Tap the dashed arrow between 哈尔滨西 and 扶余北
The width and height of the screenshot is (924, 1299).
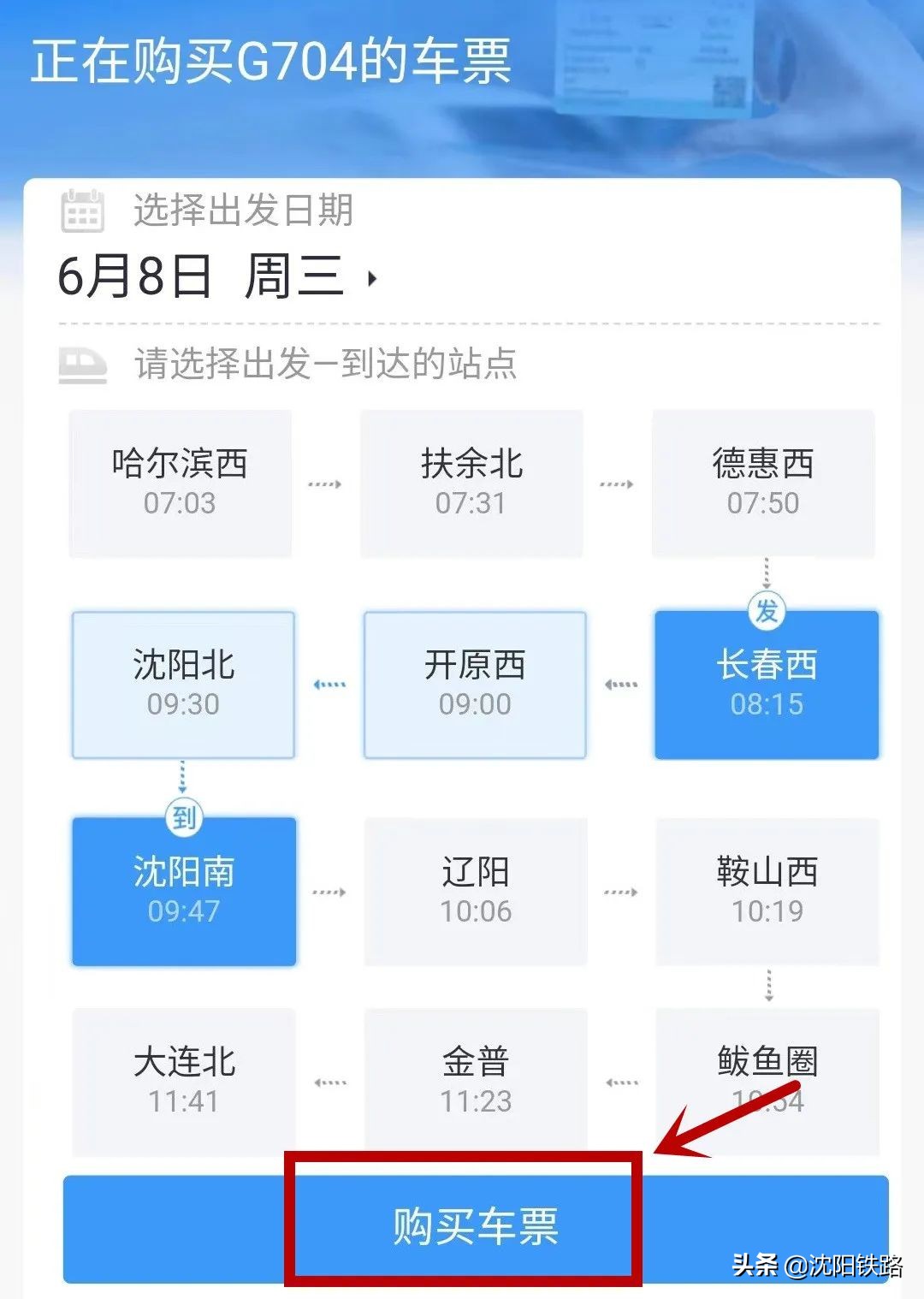tap(323, 483)
